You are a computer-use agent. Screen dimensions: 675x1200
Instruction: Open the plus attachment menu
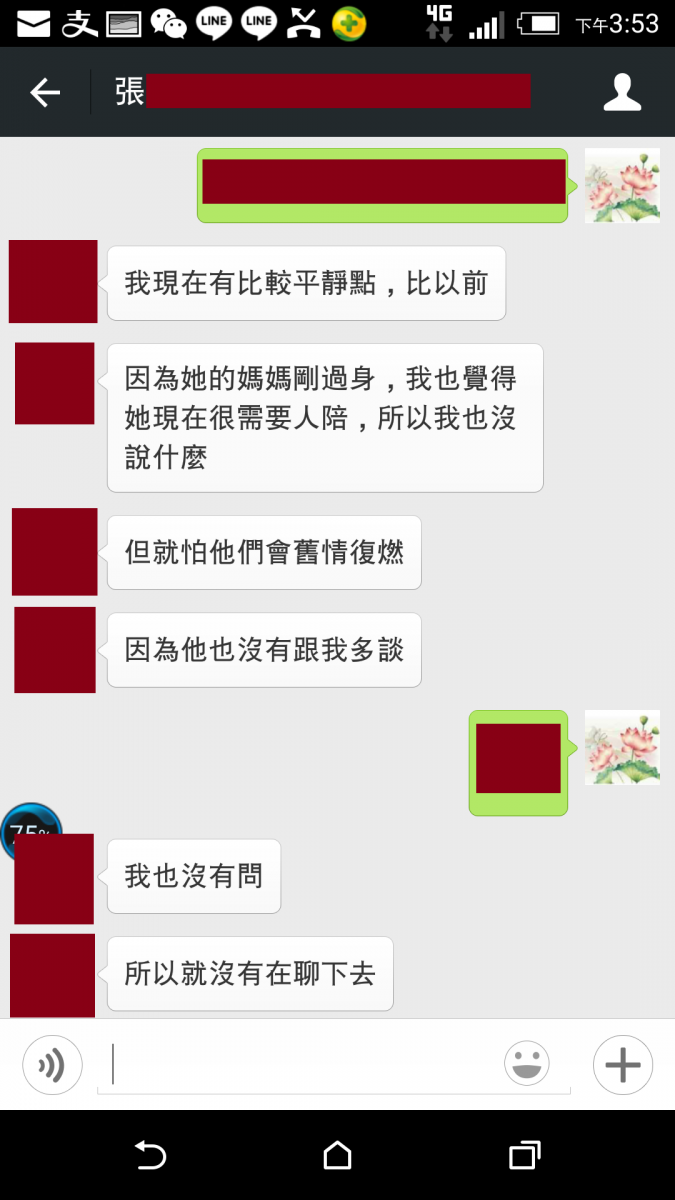coord(622,1065)
